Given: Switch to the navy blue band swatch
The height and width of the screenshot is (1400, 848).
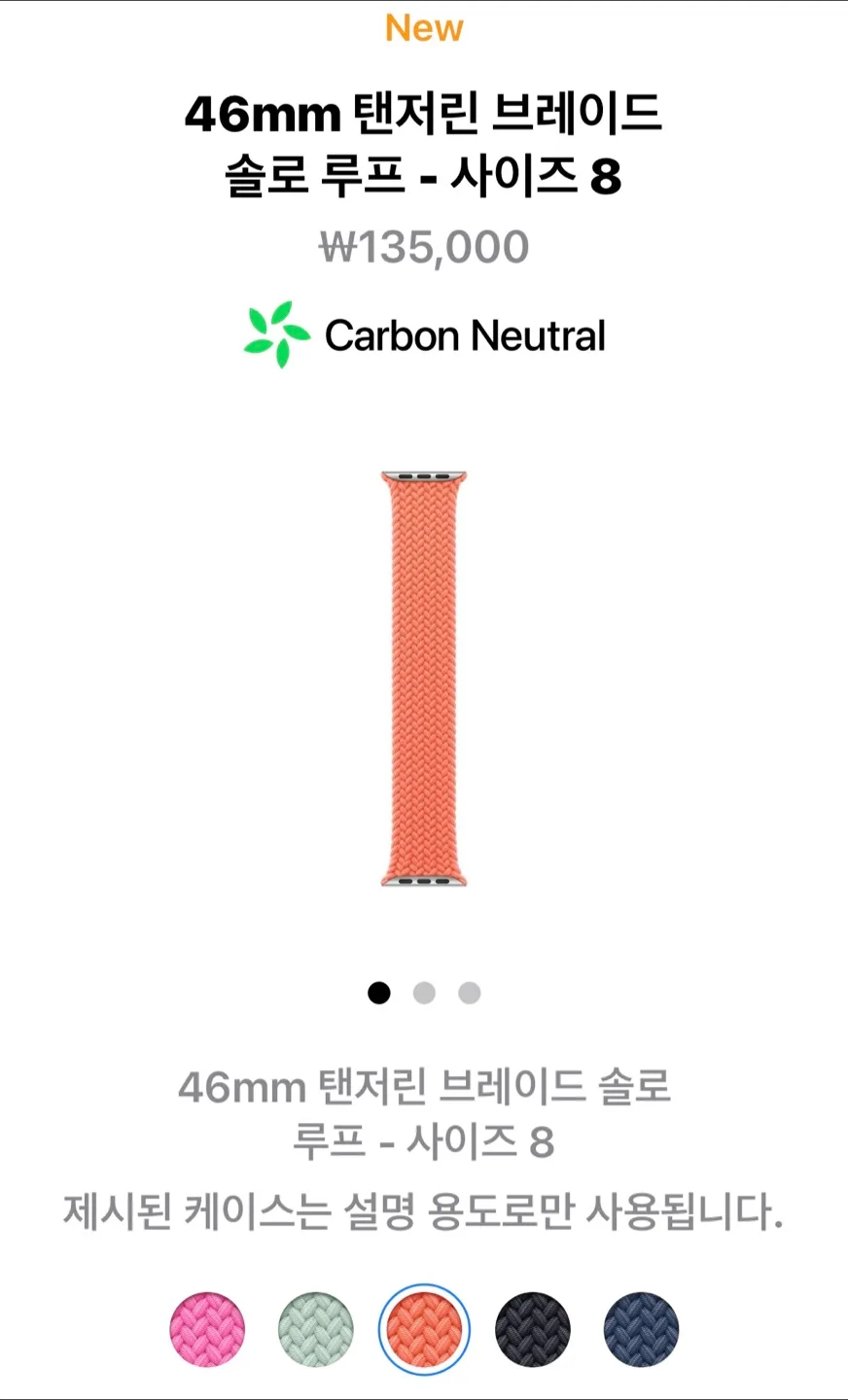Looking at the screenshot, I should click(x=641, y=1329).
